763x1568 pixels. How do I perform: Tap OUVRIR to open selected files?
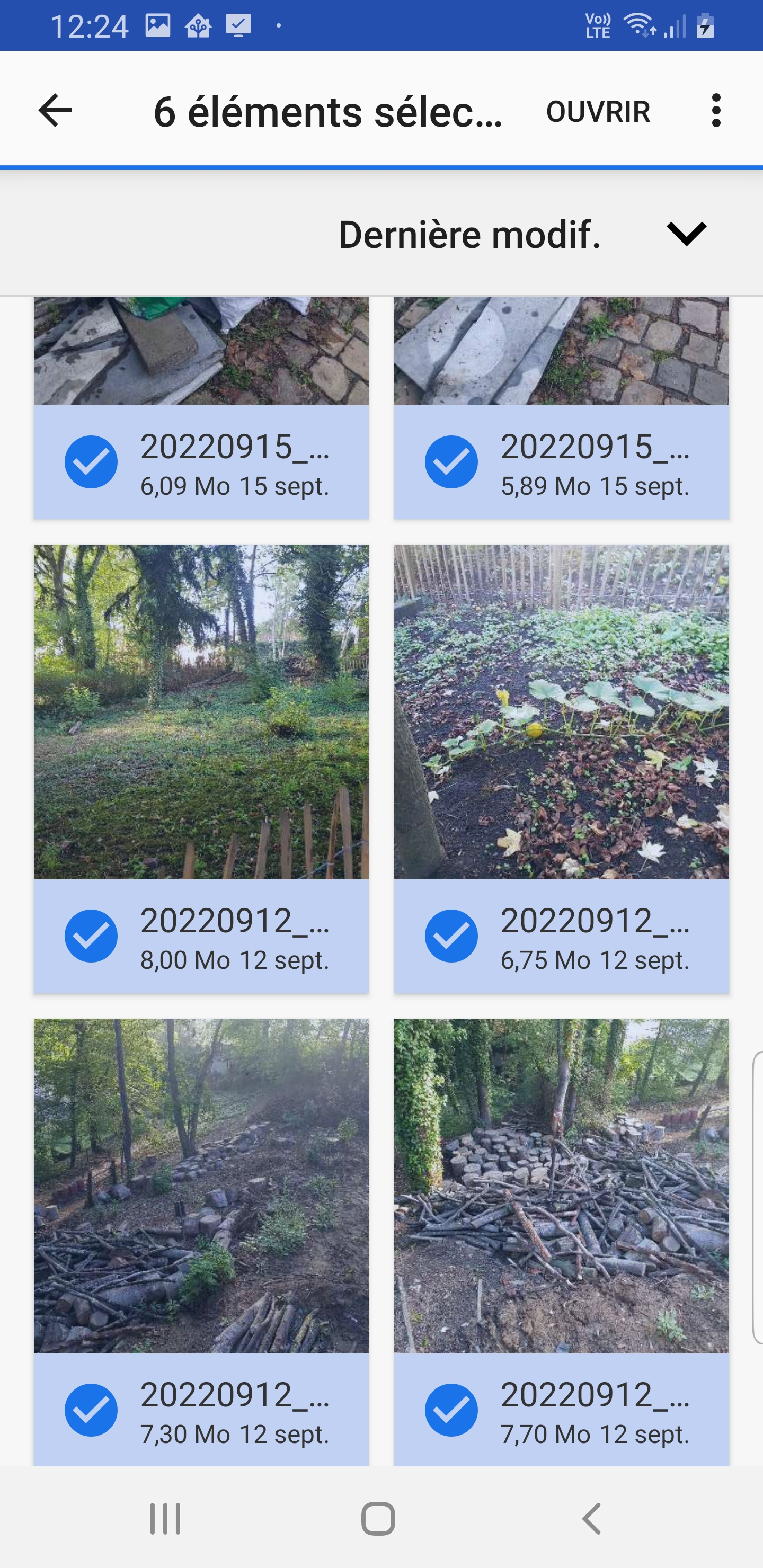click(598, 112)
